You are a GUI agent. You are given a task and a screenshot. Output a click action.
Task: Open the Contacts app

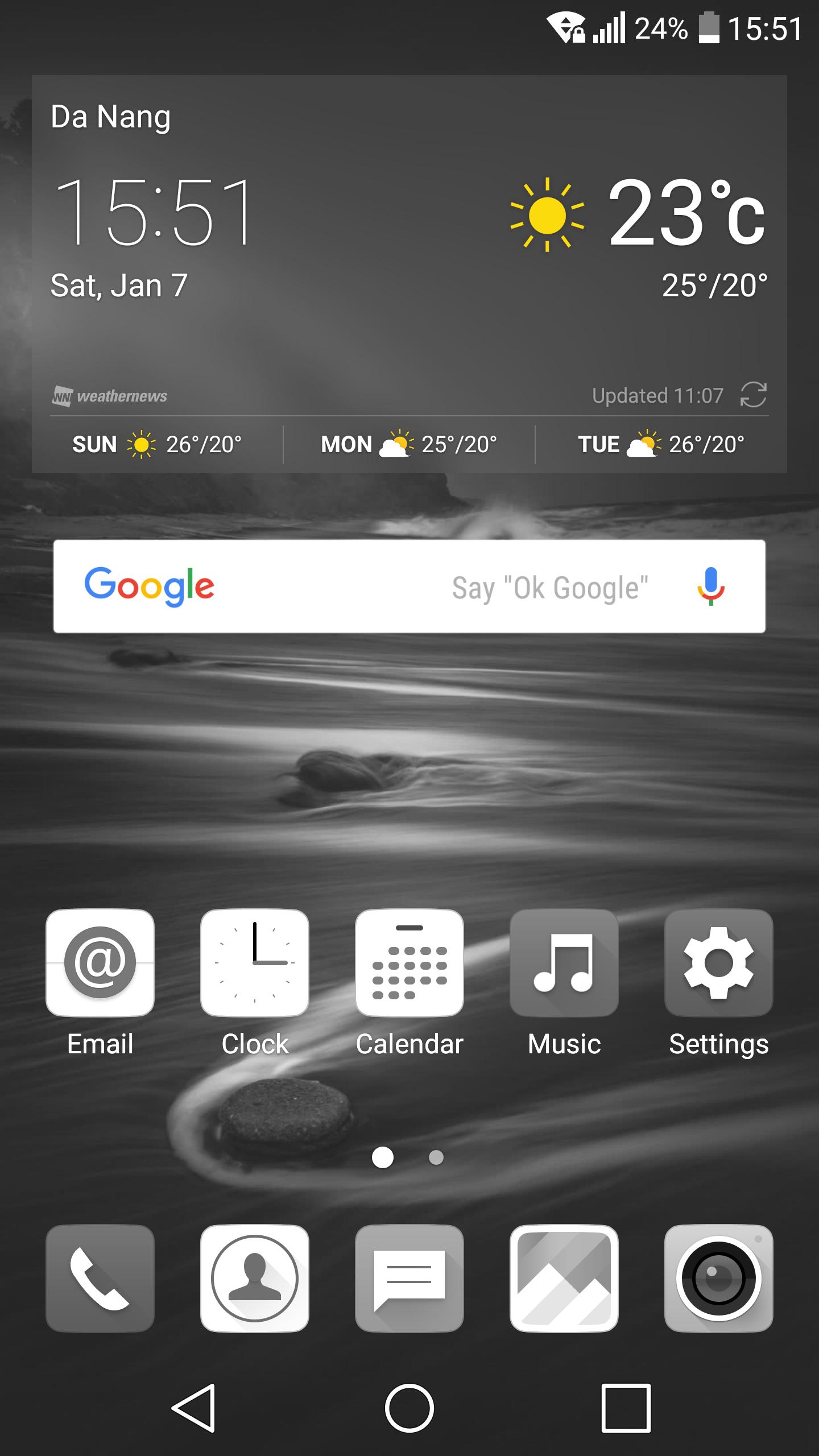255,1278
